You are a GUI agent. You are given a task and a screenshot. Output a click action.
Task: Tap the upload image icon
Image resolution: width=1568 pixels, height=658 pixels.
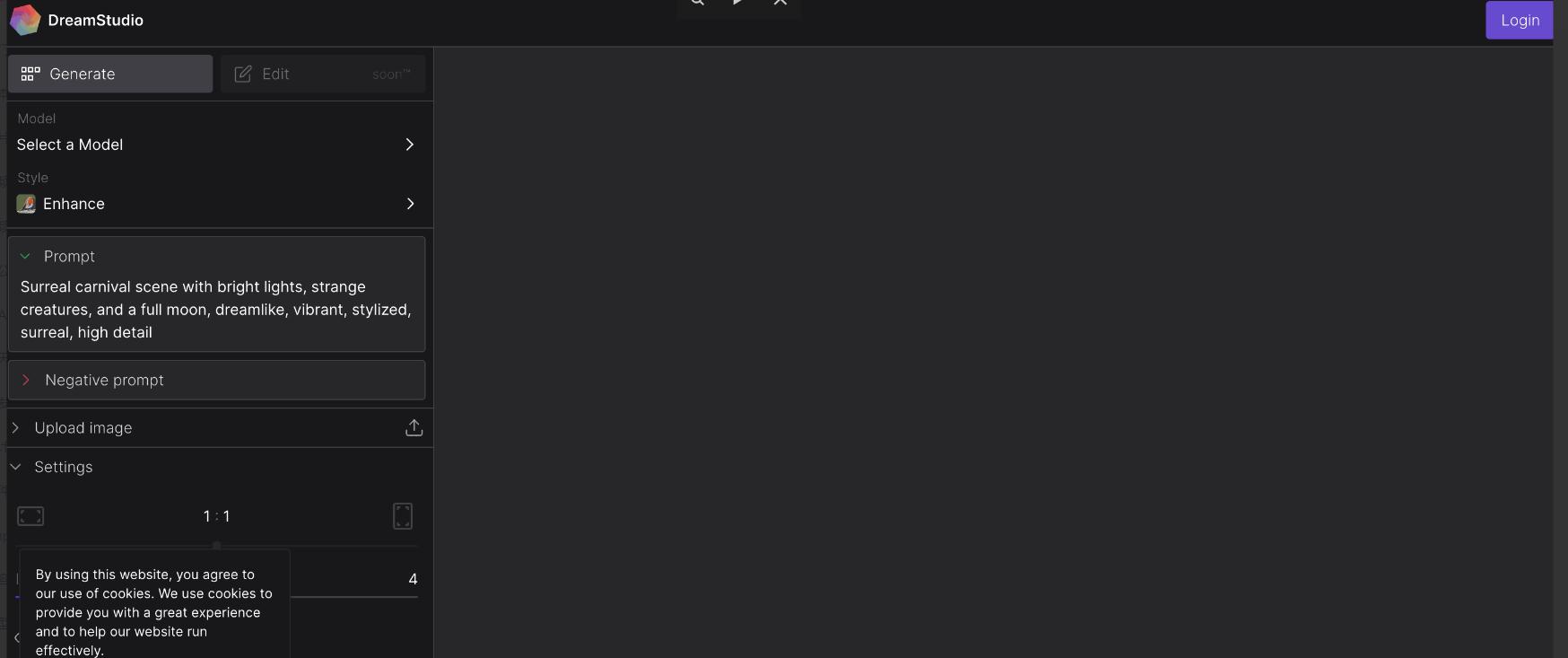414,428
